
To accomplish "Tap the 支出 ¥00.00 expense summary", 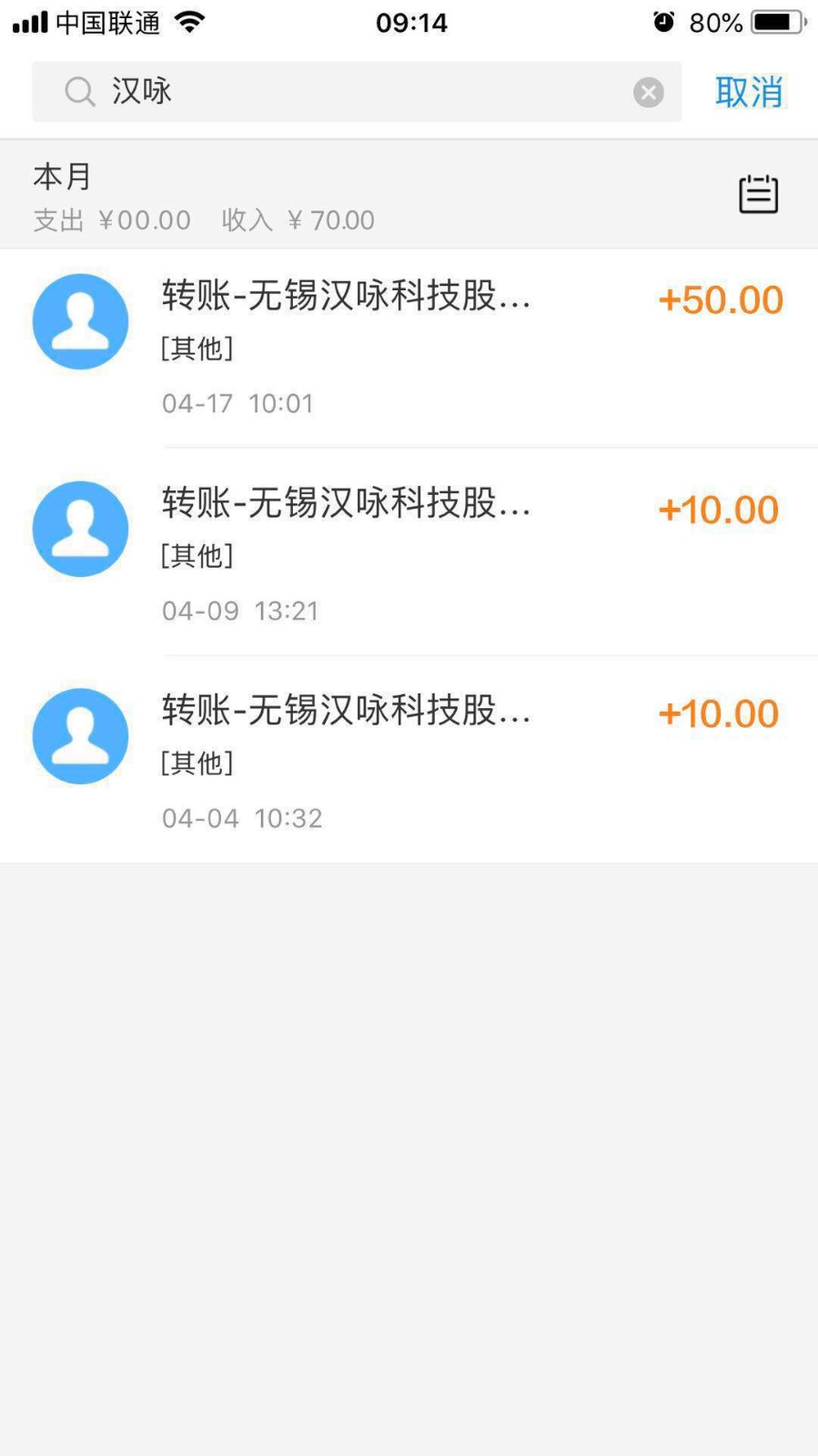I will (109, 219).
